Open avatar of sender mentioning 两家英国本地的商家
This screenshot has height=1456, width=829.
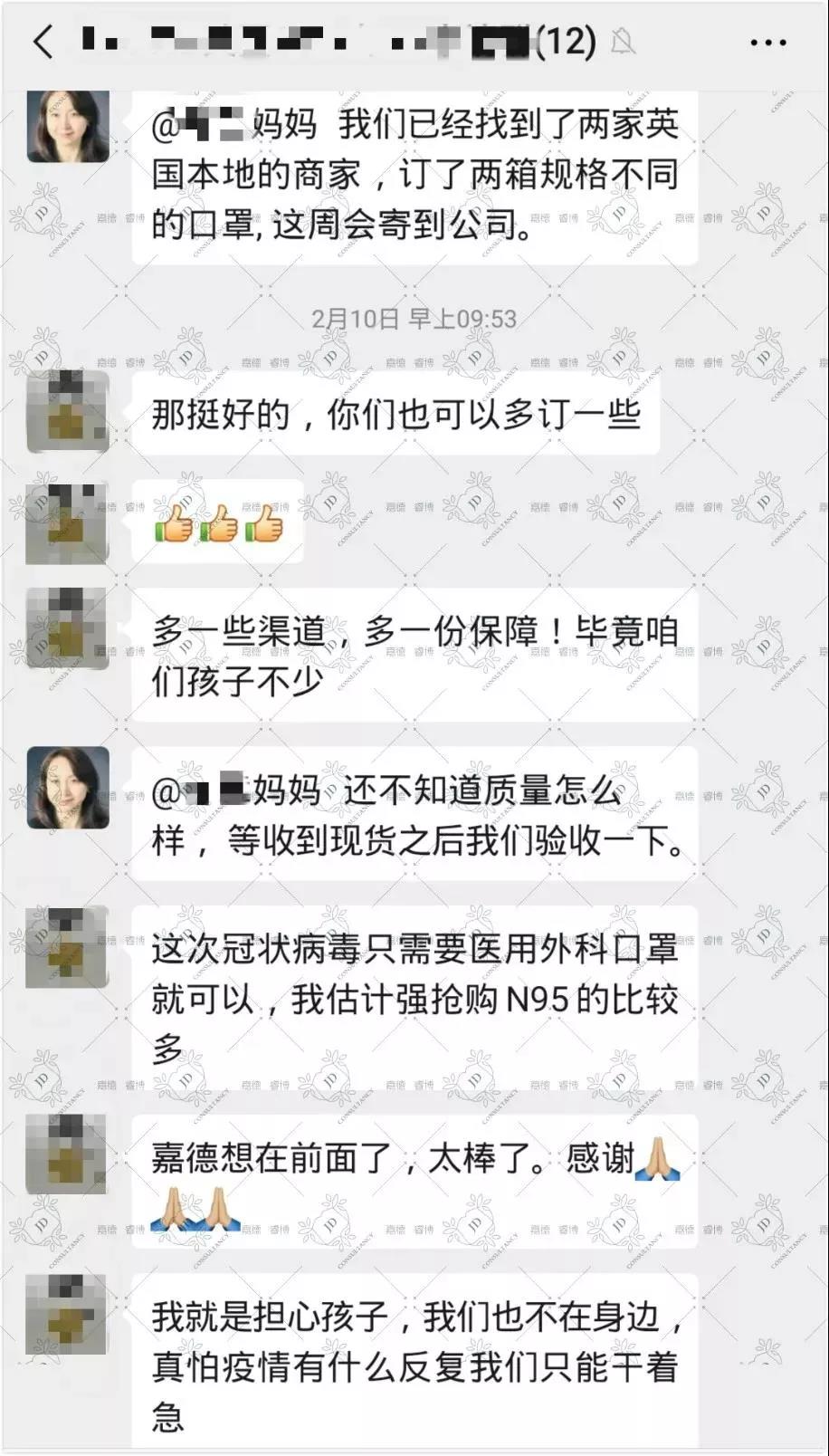(x=68, y=126)
